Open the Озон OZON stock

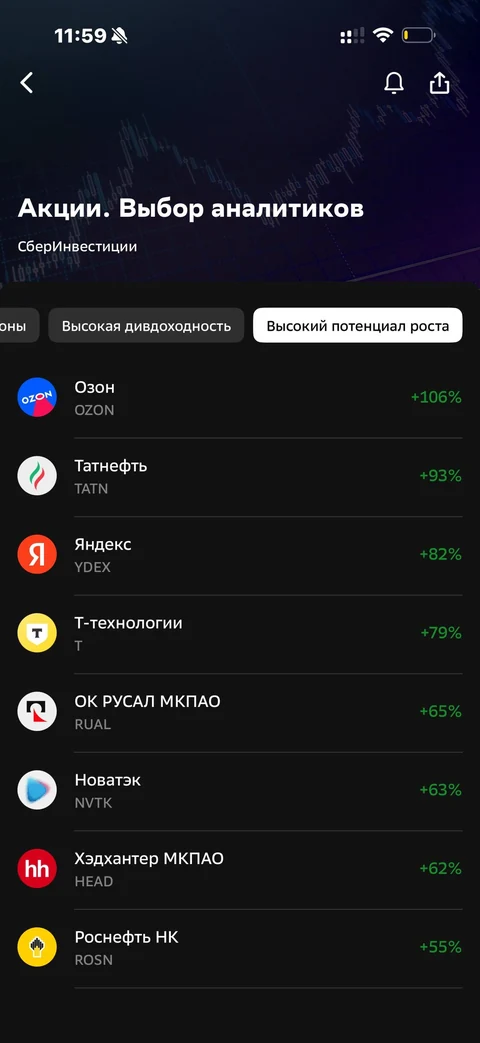point(240,398)
